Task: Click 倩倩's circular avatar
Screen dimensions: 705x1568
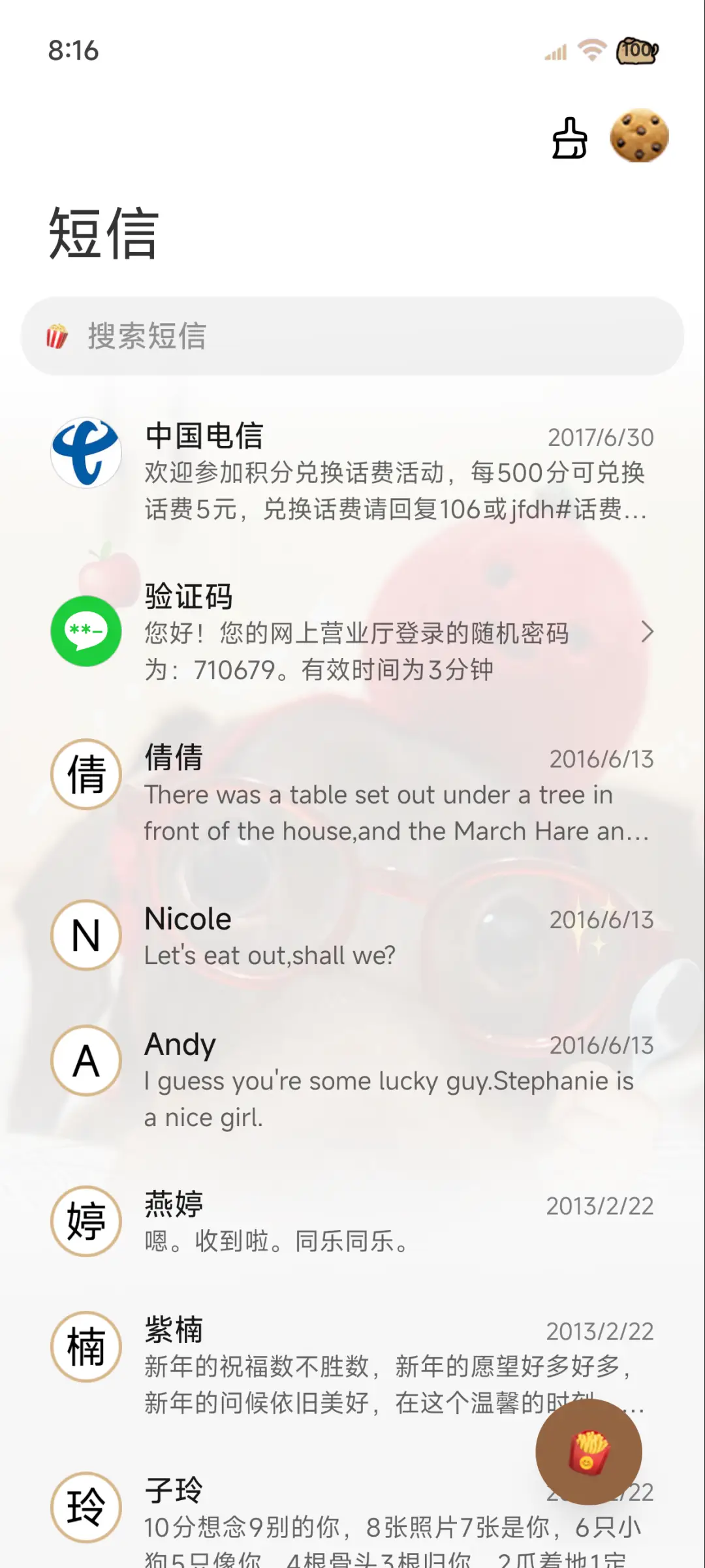Action: click(86, 774)
